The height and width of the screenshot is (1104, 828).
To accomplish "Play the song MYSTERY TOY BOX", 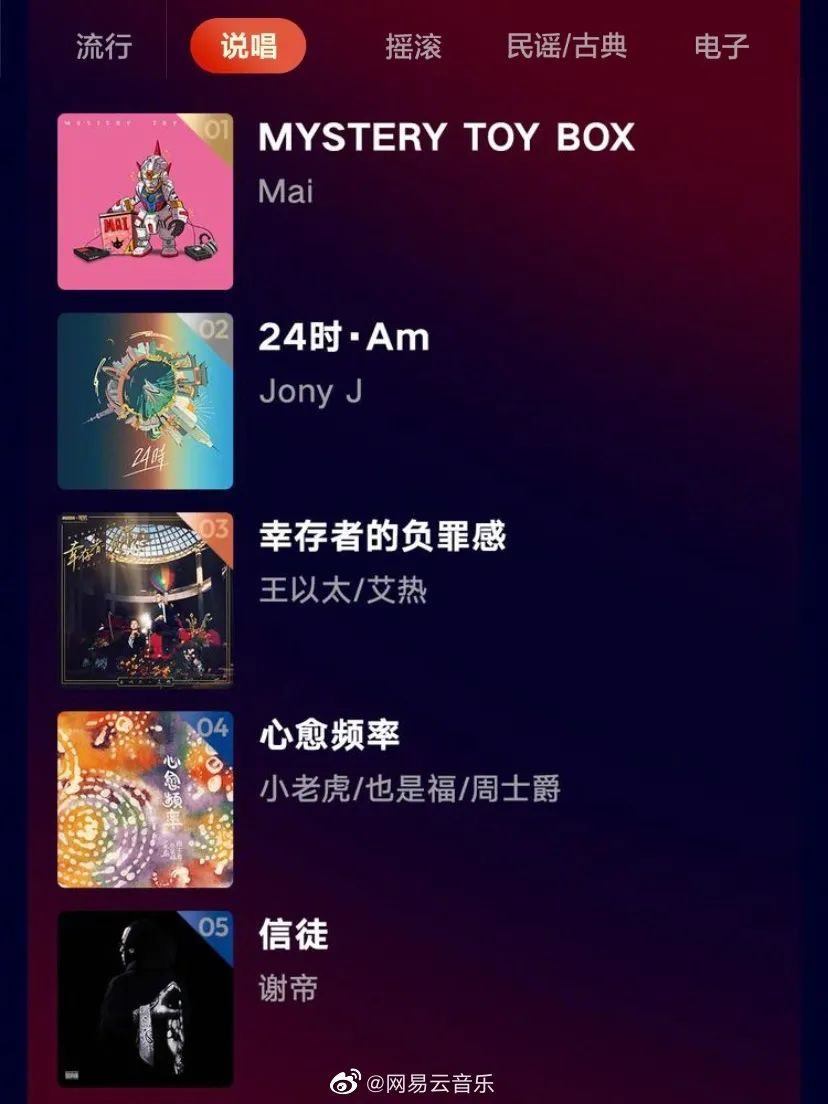I will 447,139.
